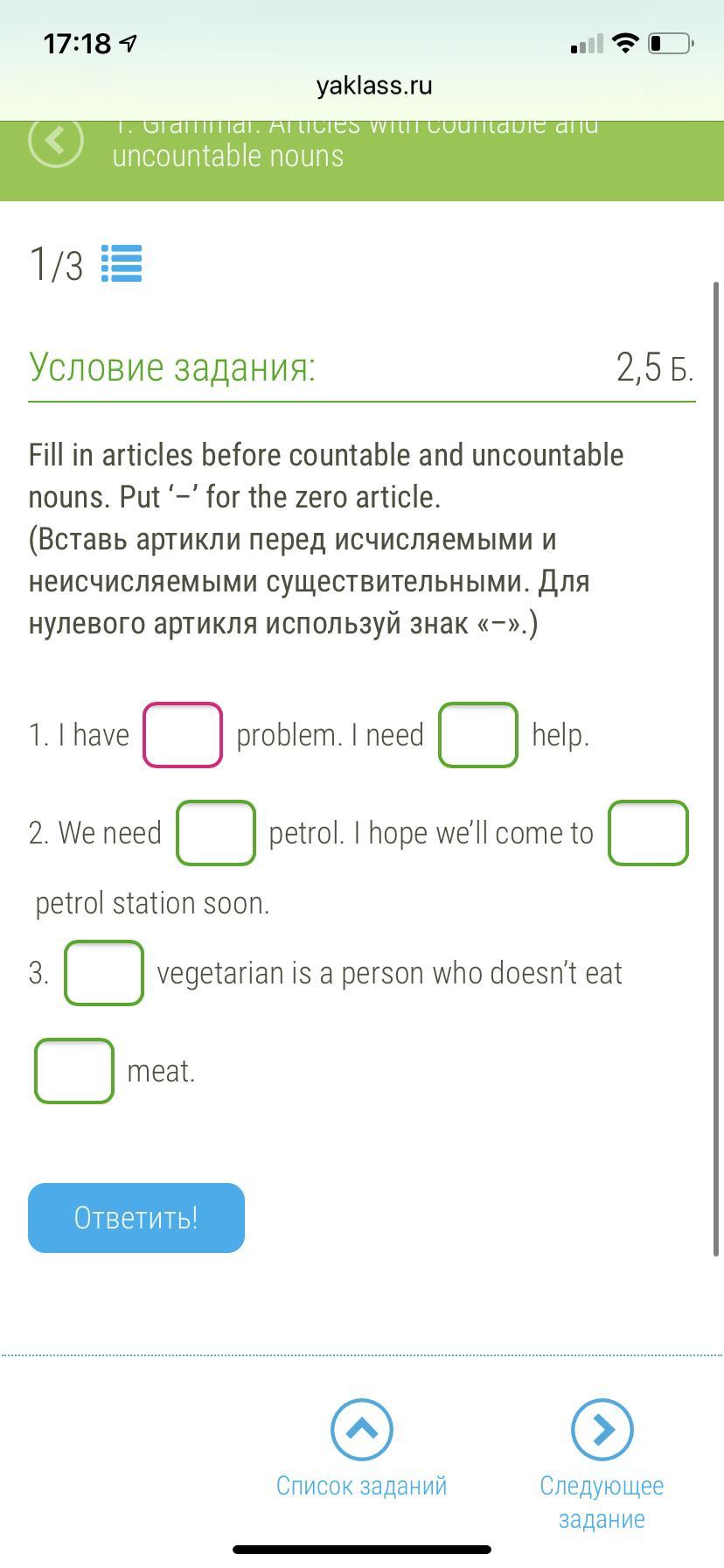Focus the blank before "petrol. I hope"
Image resolution: width=724 pixels, height=1568 pixels.
[216, 833]
